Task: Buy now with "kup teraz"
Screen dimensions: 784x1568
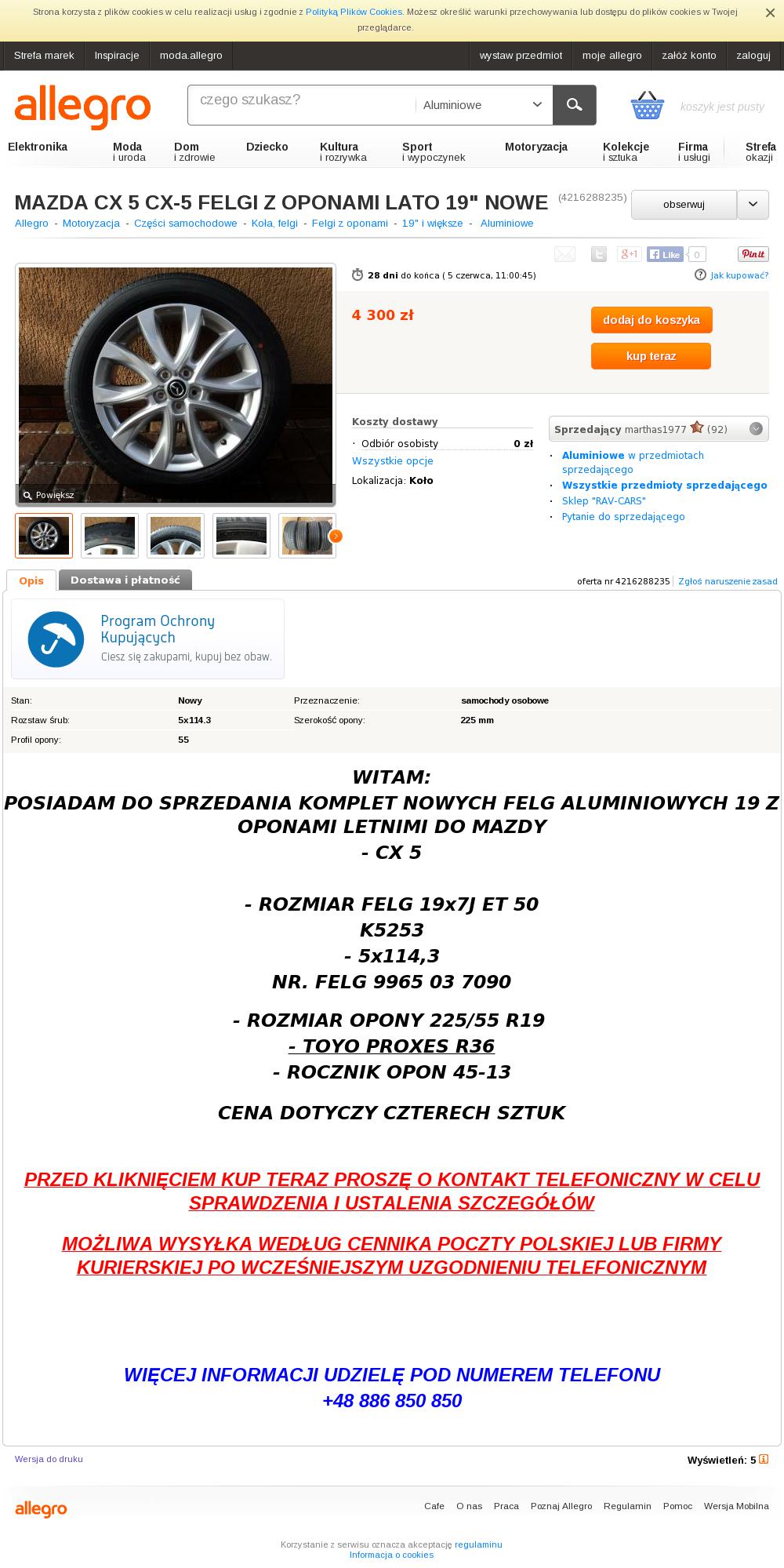Action: click(x=652, y=356)
